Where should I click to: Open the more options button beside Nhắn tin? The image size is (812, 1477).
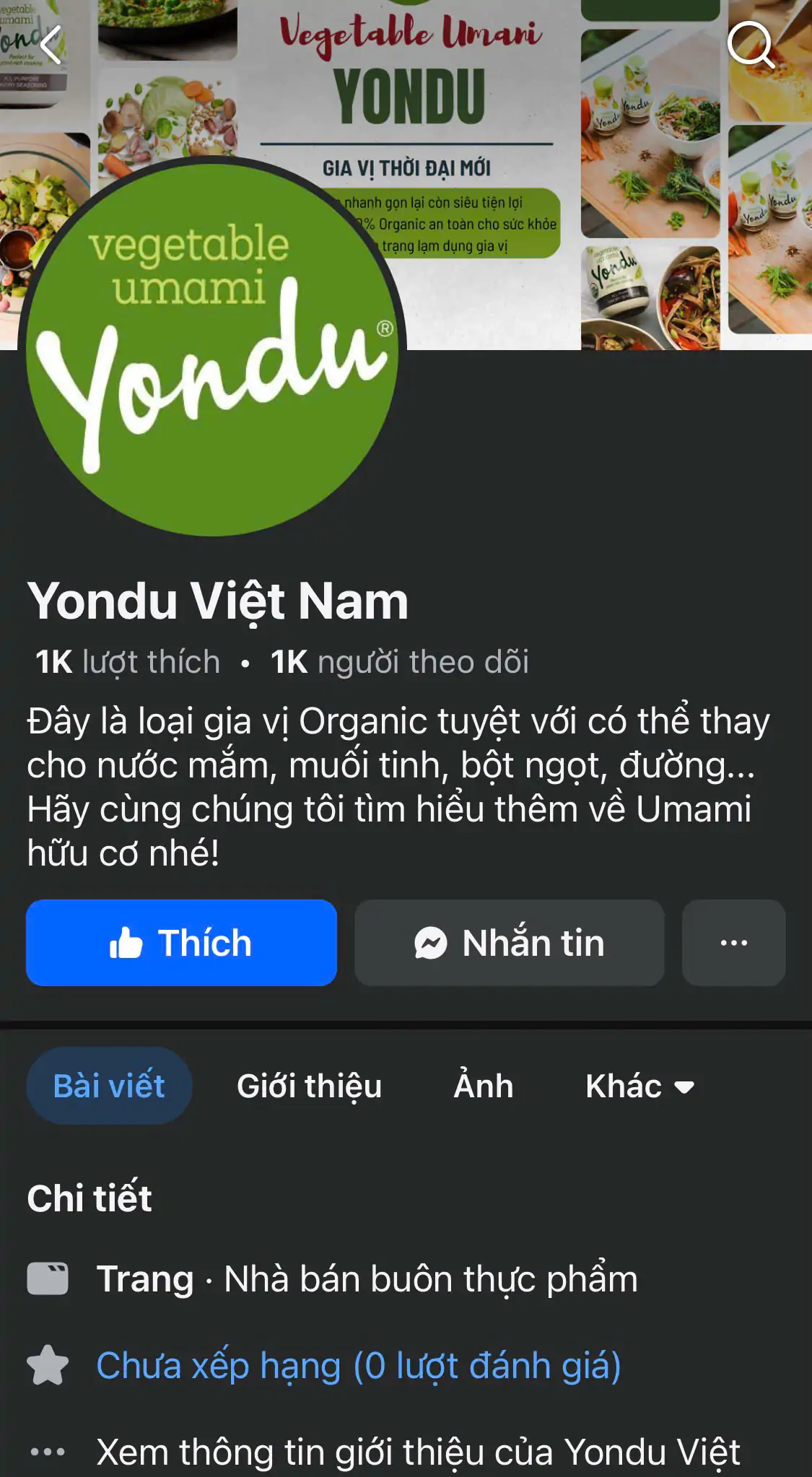[x=733, y=943]
